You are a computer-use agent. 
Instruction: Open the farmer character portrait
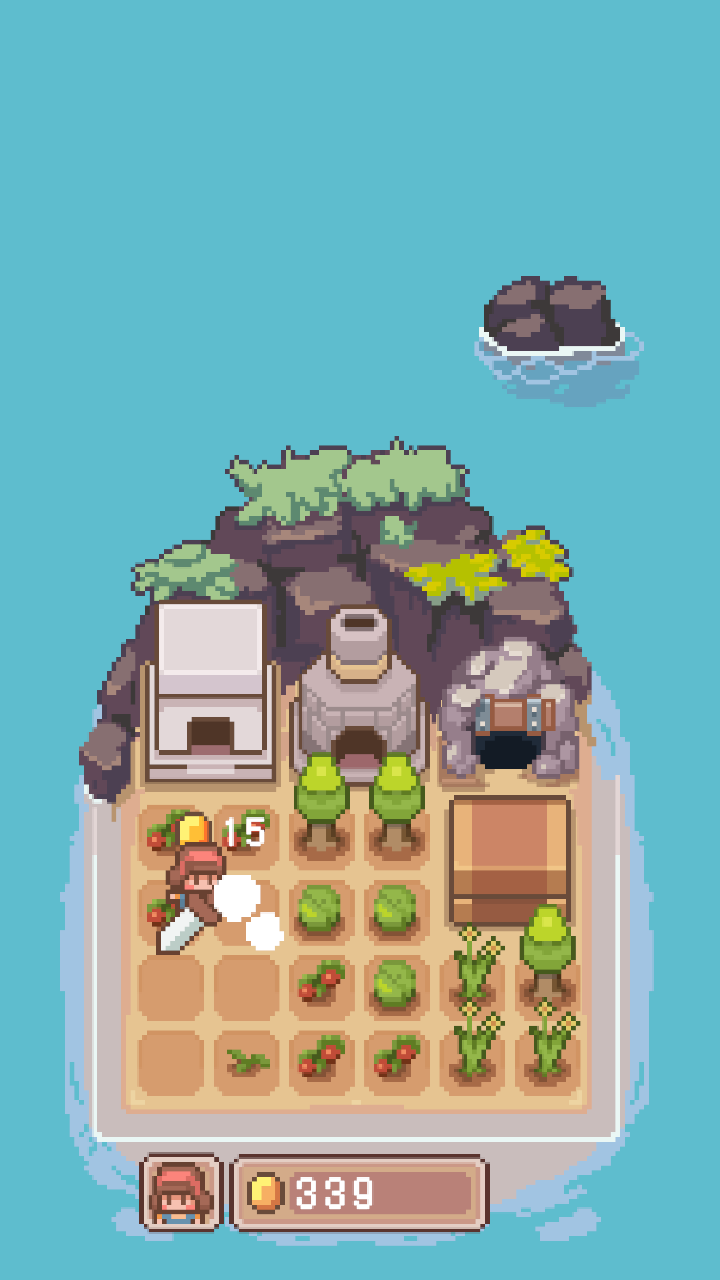pyautogui.click(x=180, y=1192)
